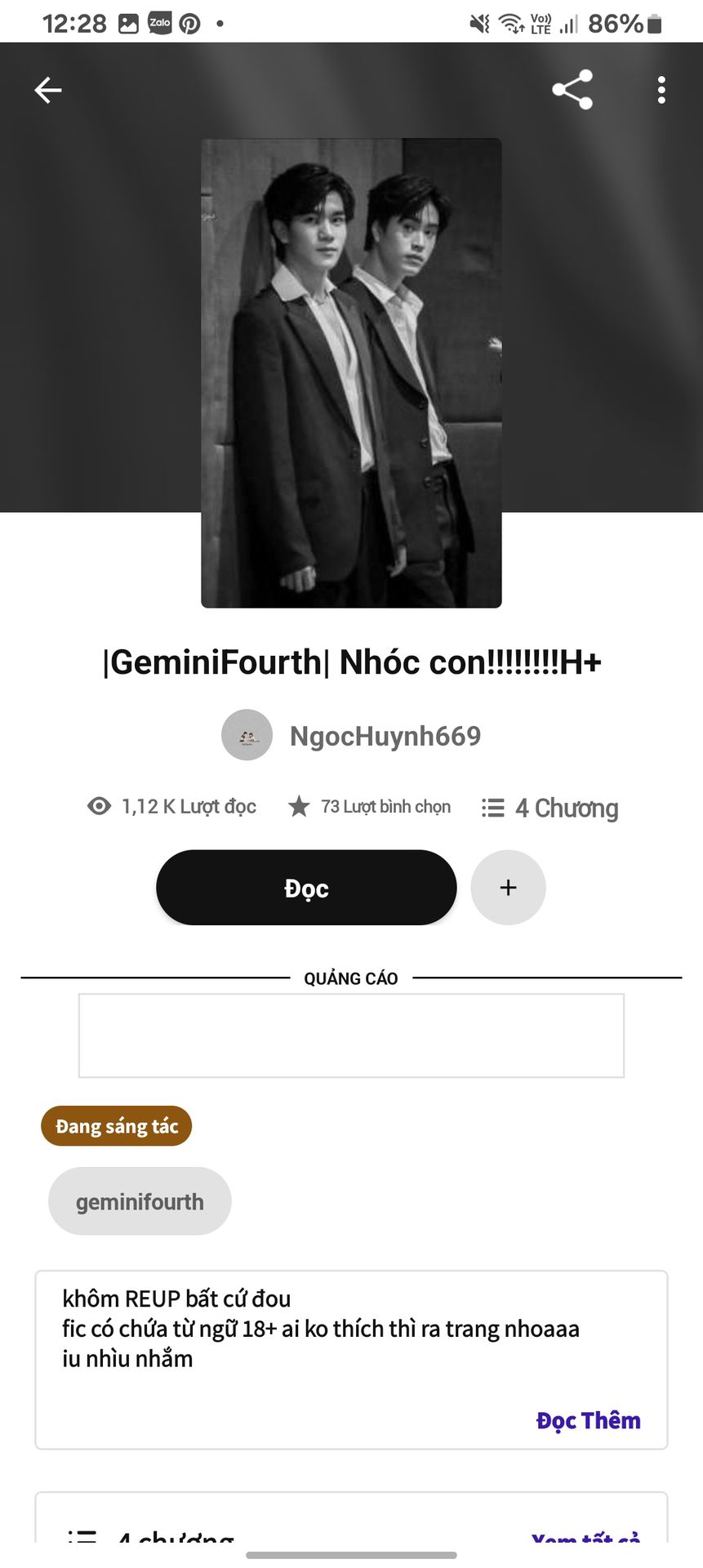Open Xem tất cả chapters link
703x1568 pixels.
[x=585, y=1537]
